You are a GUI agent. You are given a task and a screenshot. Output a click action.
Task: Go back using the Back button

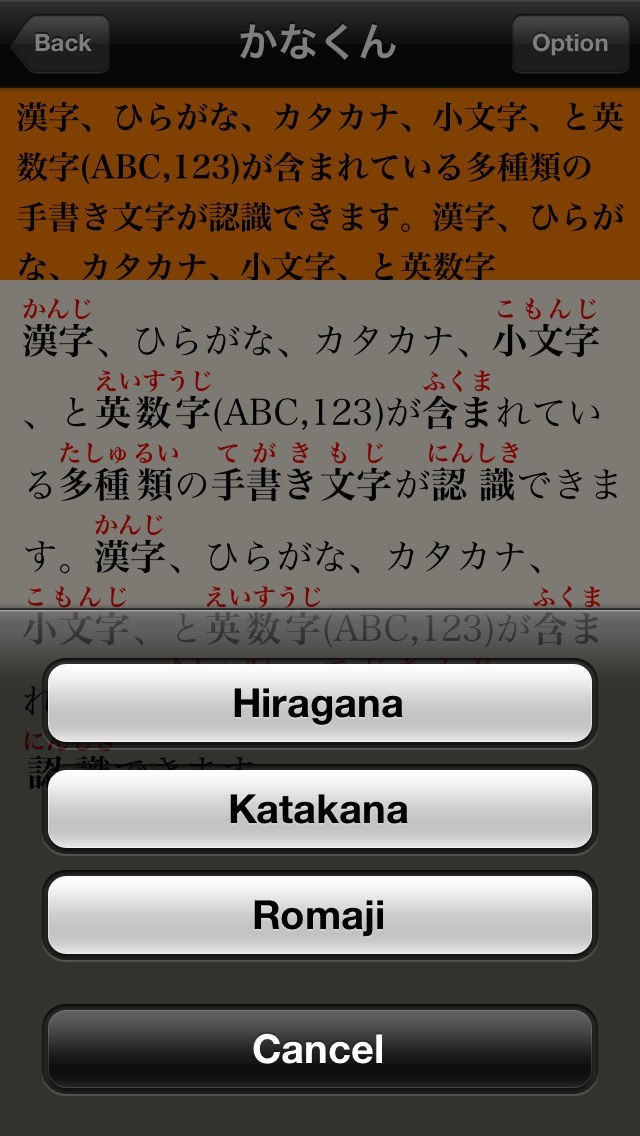[x=60, y=44]
